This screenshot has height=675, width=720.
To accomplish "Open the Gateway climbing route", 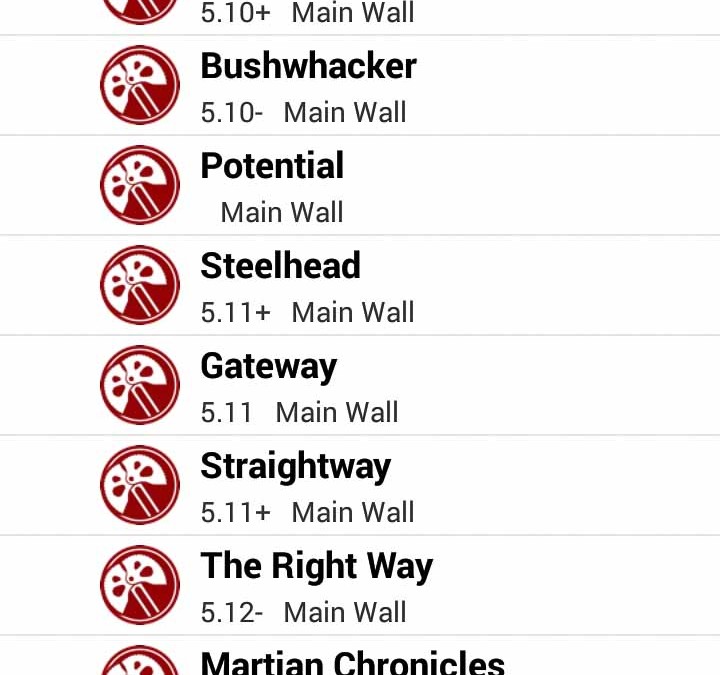I will point(268,386).
